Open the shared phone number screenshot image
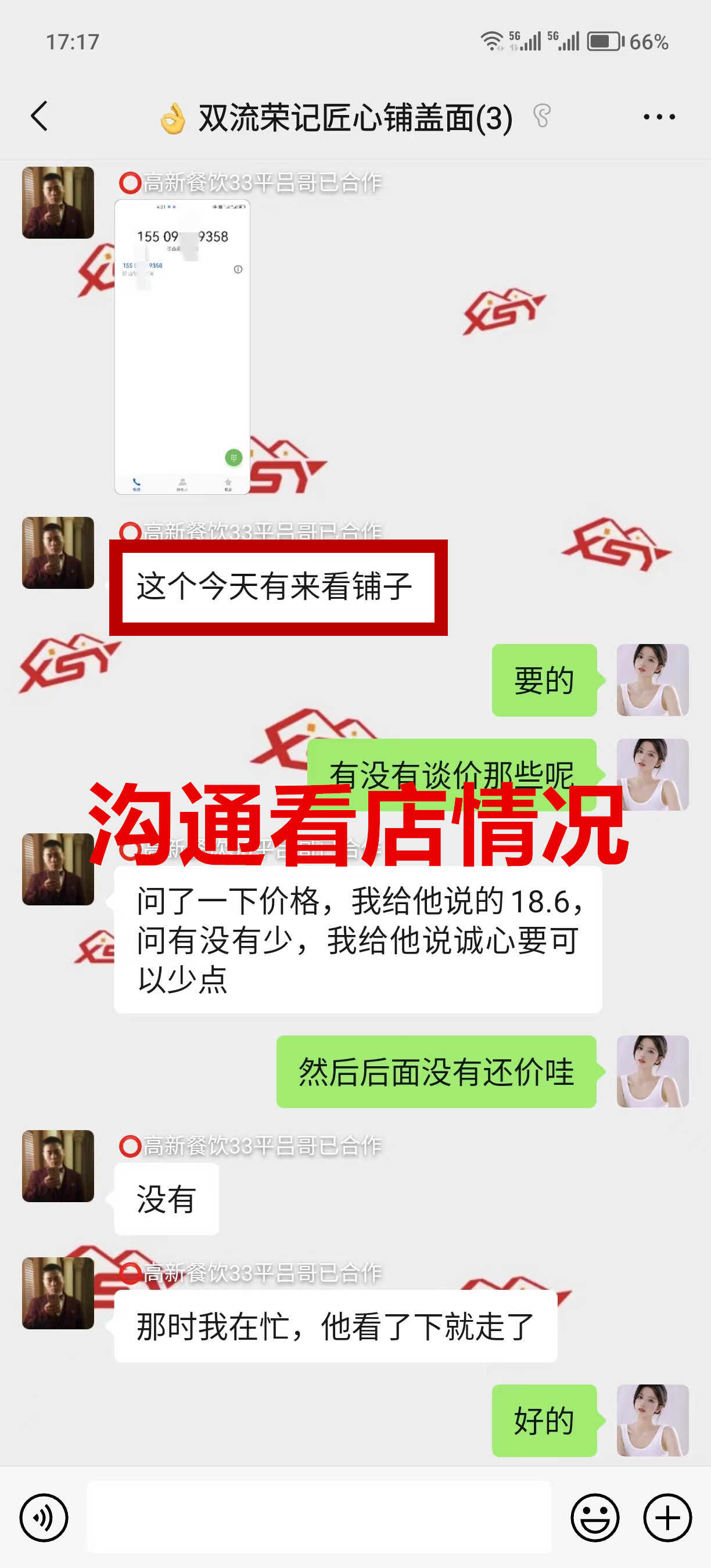The width and height of the screenshot is (711, 1568). pos(182,347)
